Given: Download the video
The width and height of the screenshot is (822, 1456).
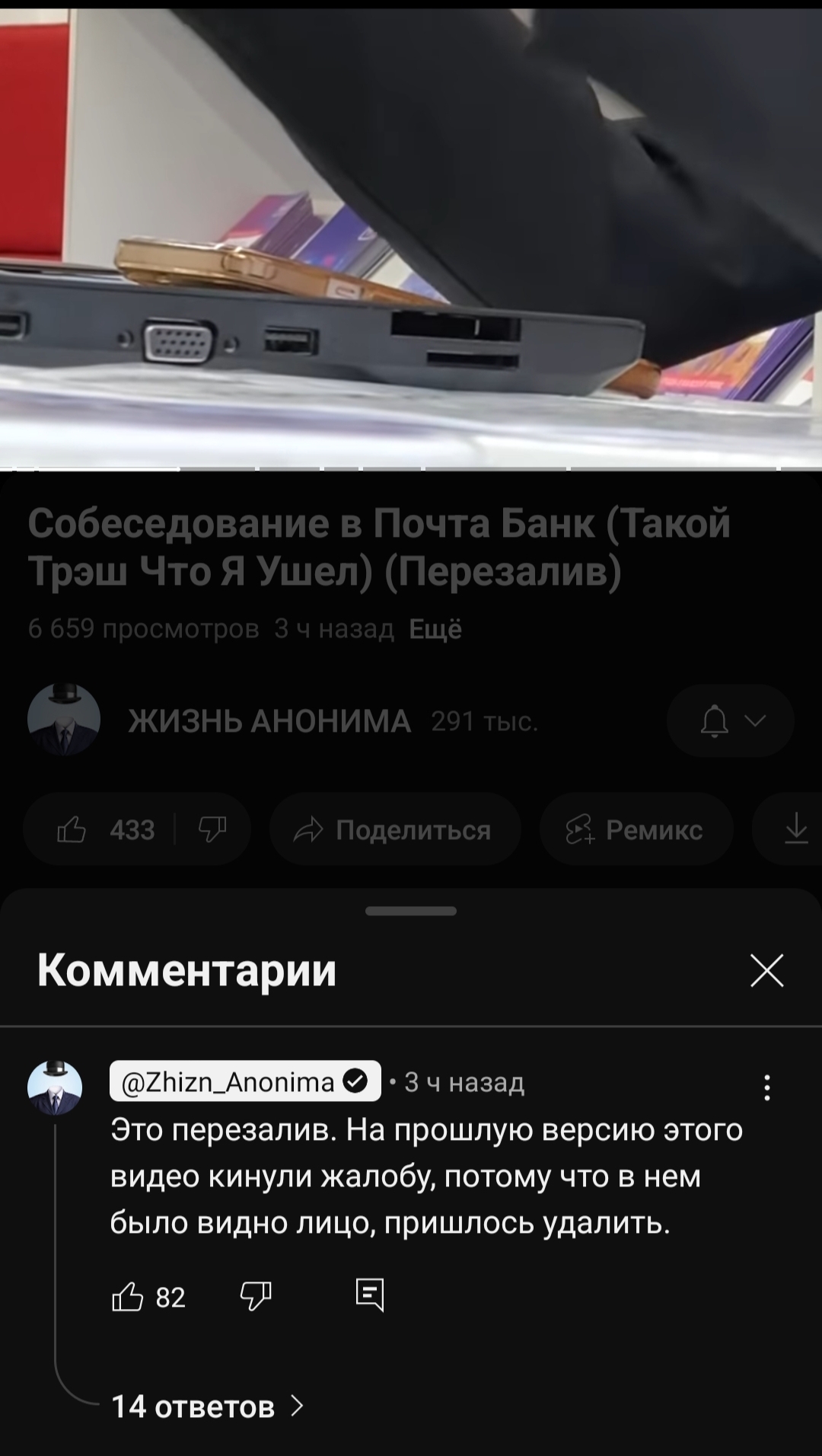Looking at the screenshot, I should (795, 829).
